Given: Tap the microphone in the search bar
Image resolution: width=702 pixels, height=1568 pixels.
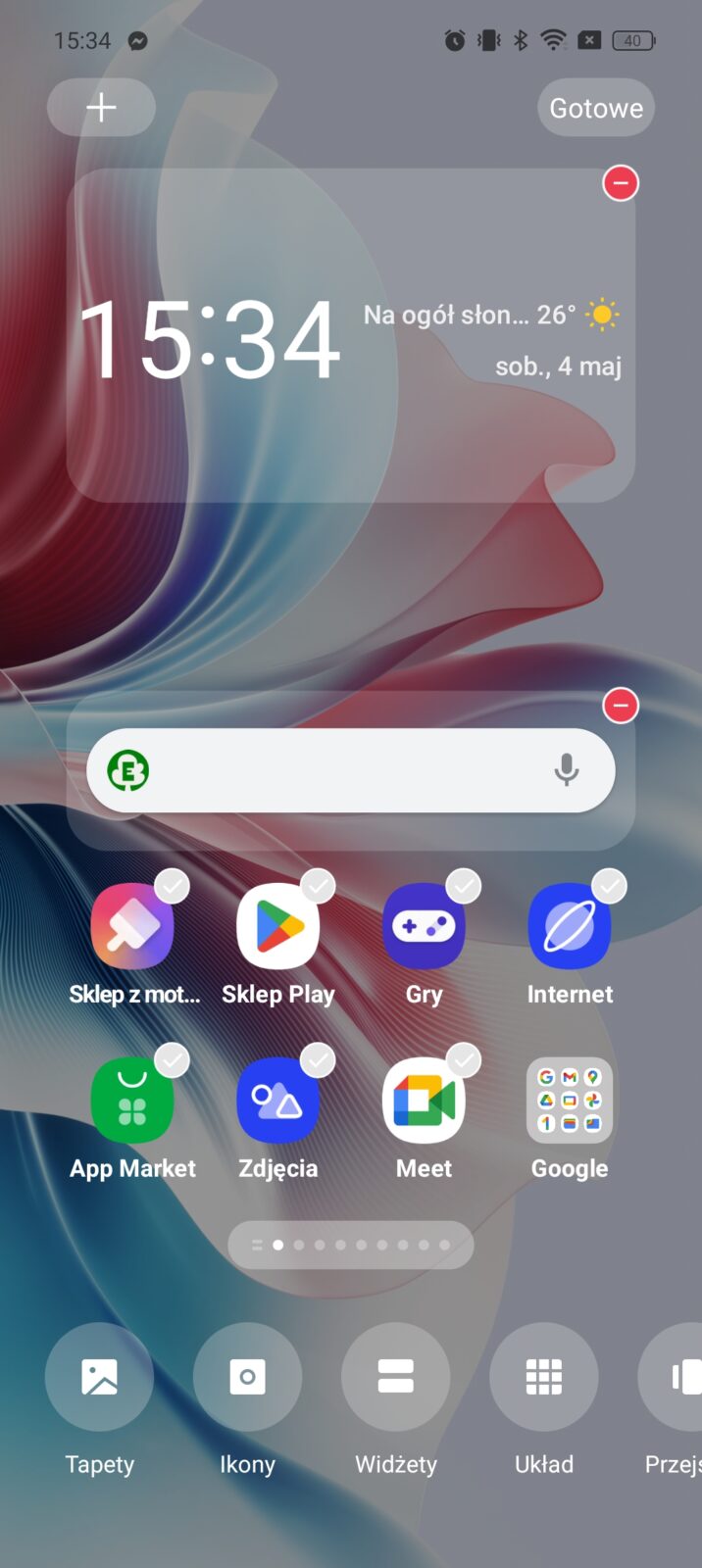Looking at the screenshot, I should tap(566, 770).
